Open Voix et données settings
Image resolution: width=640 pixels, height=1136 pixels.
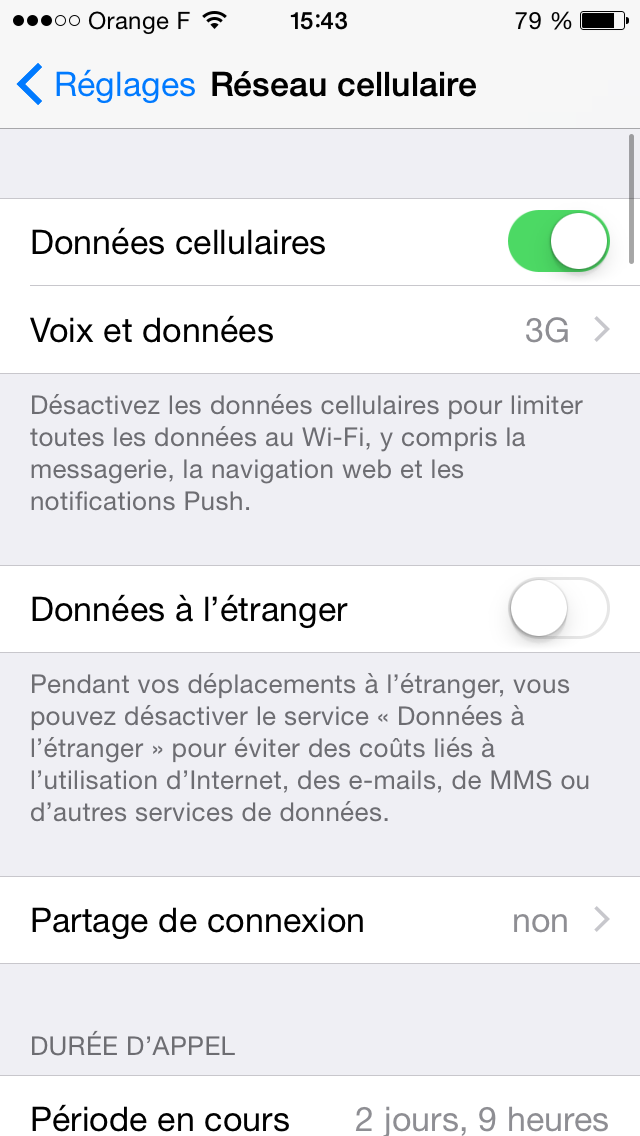320,330
